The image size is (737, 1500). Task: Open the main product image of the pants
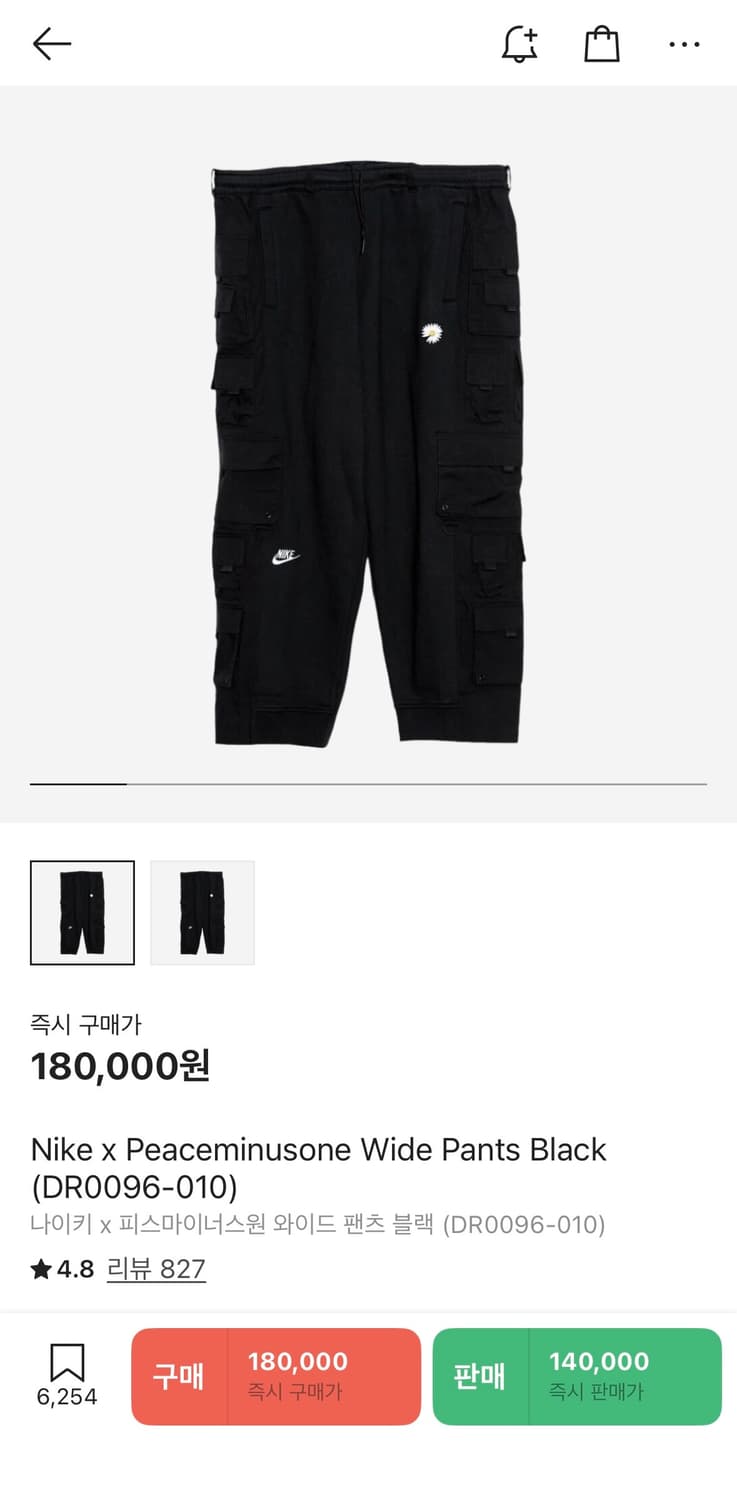tap(368, 455)
